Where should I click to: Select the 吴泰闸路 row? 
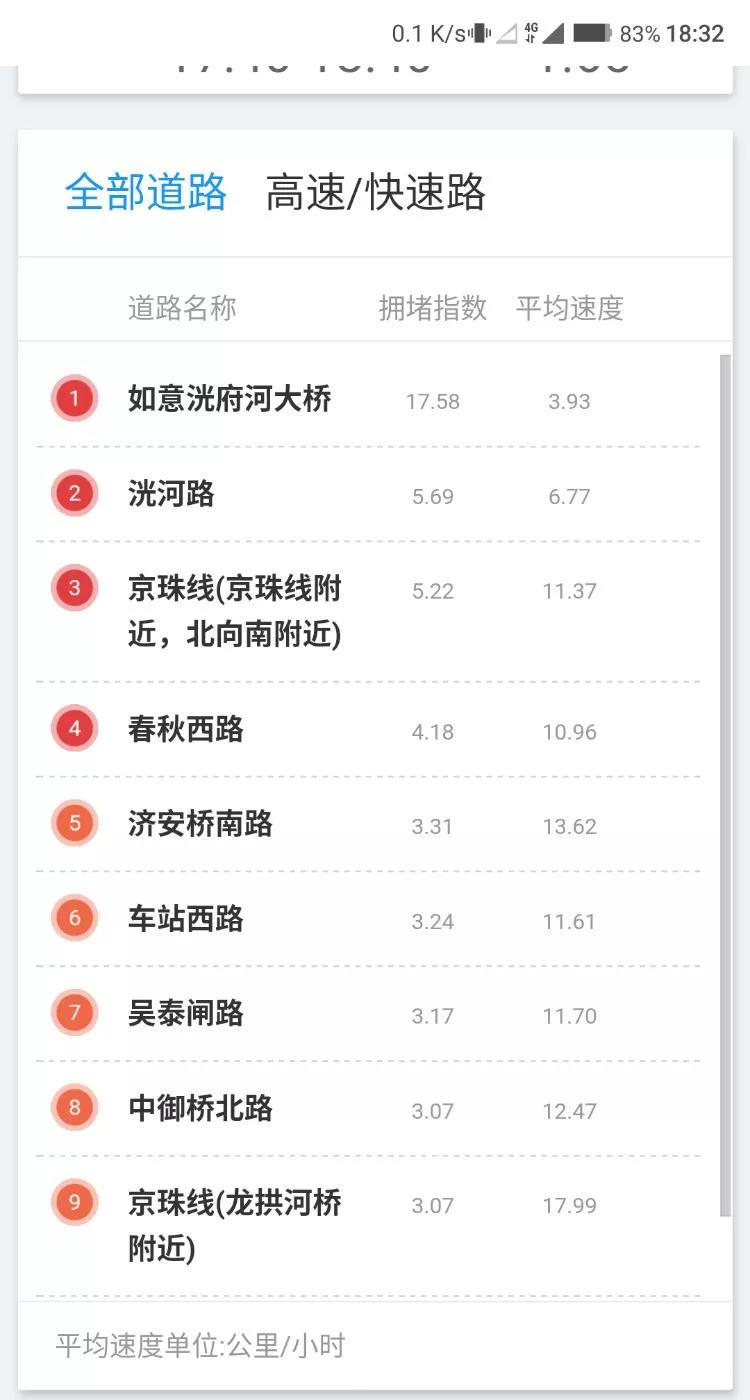click(x=368, y=1014)
